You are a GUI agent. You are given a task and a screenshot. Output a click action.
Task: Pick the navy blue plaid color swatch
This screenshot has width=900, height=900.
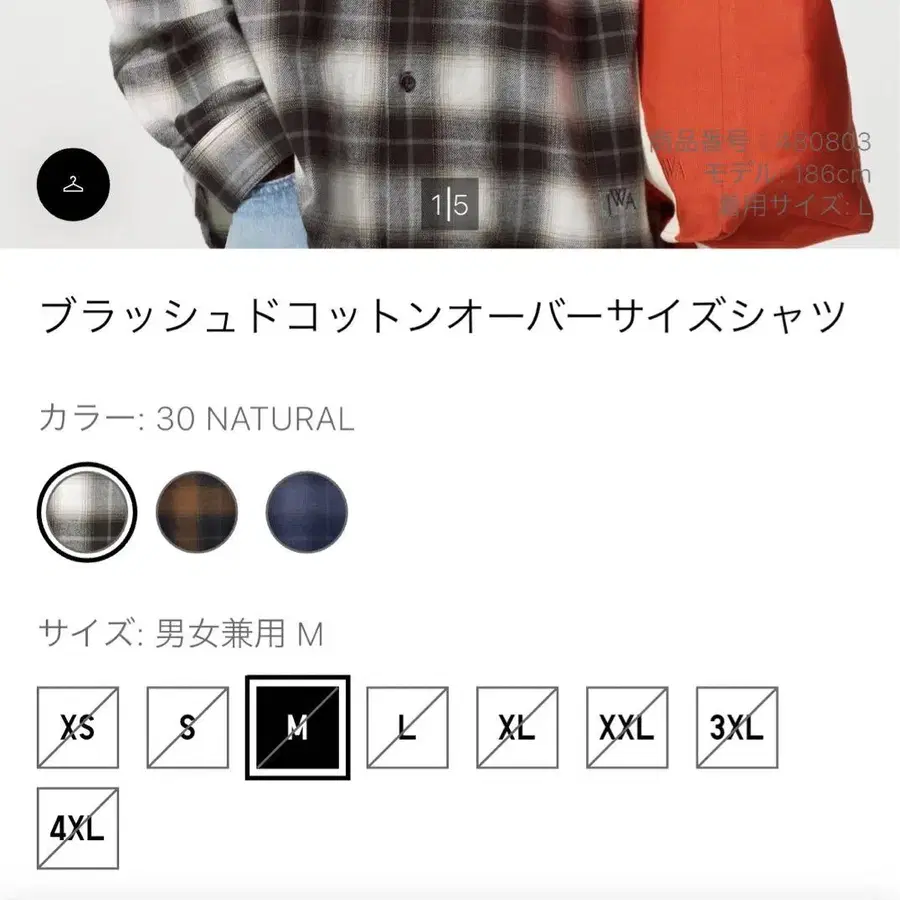pos(307,511)
